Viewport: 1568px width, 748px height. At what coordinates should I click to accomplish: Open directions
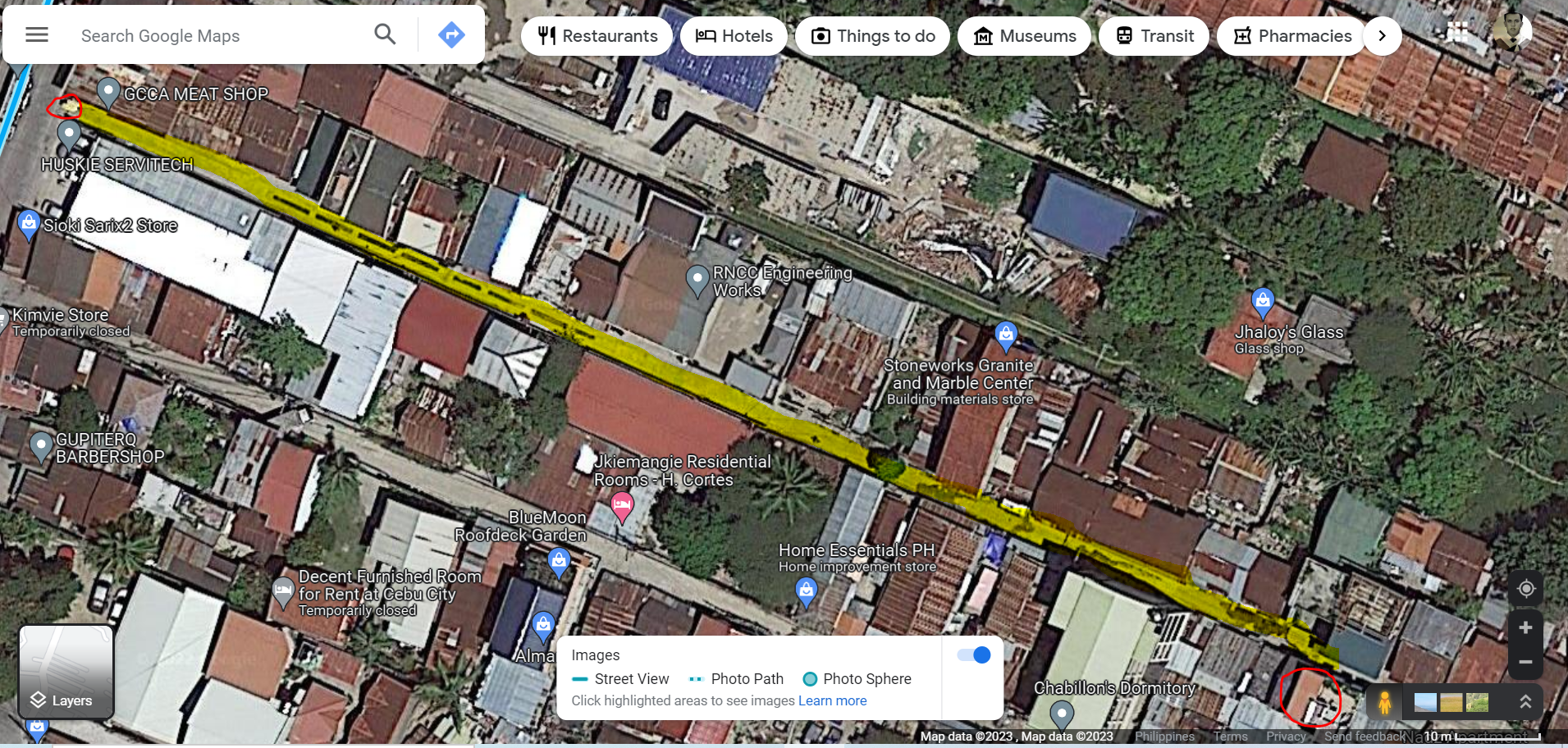451,34
